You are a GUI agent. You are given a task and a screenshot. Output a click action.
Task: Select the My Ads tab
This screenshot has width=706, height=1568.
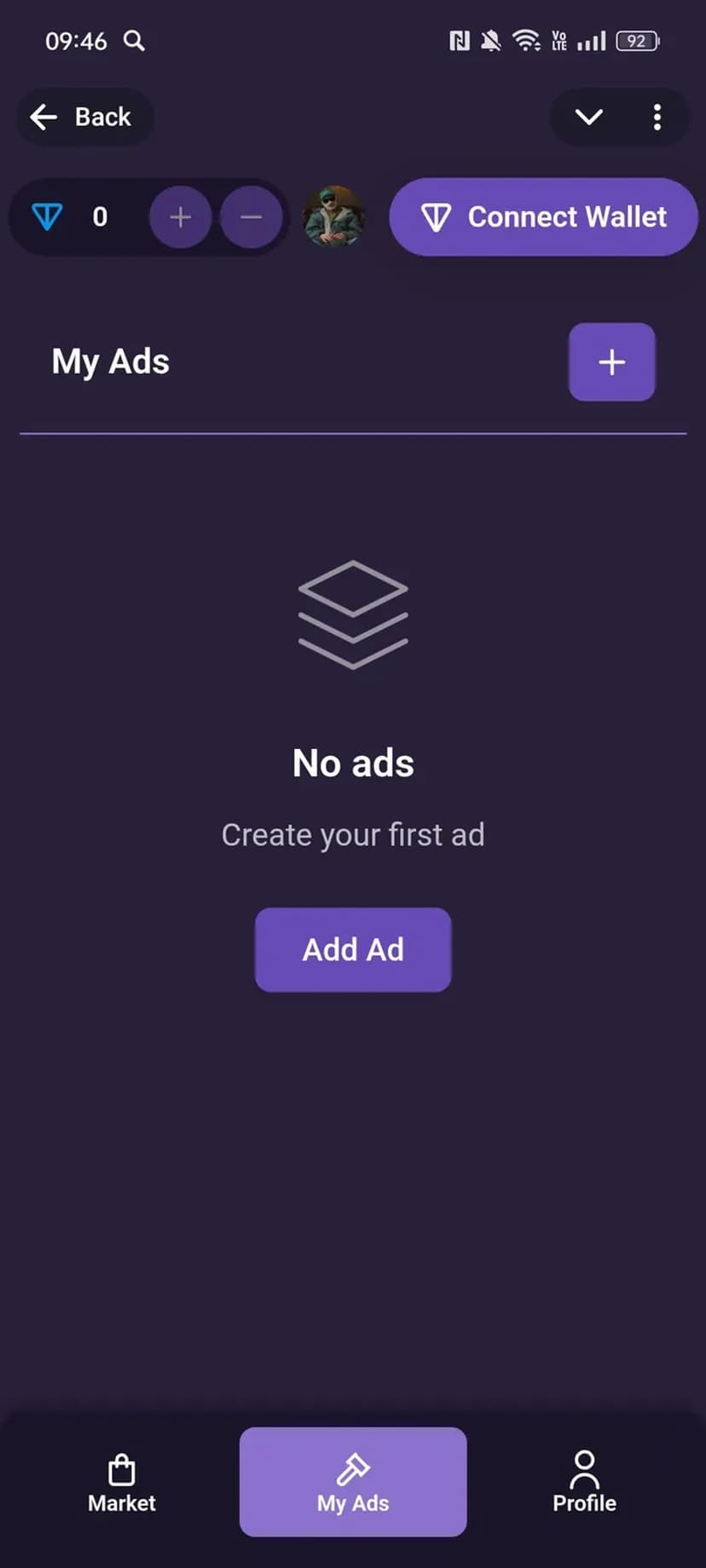point(353,1484)
